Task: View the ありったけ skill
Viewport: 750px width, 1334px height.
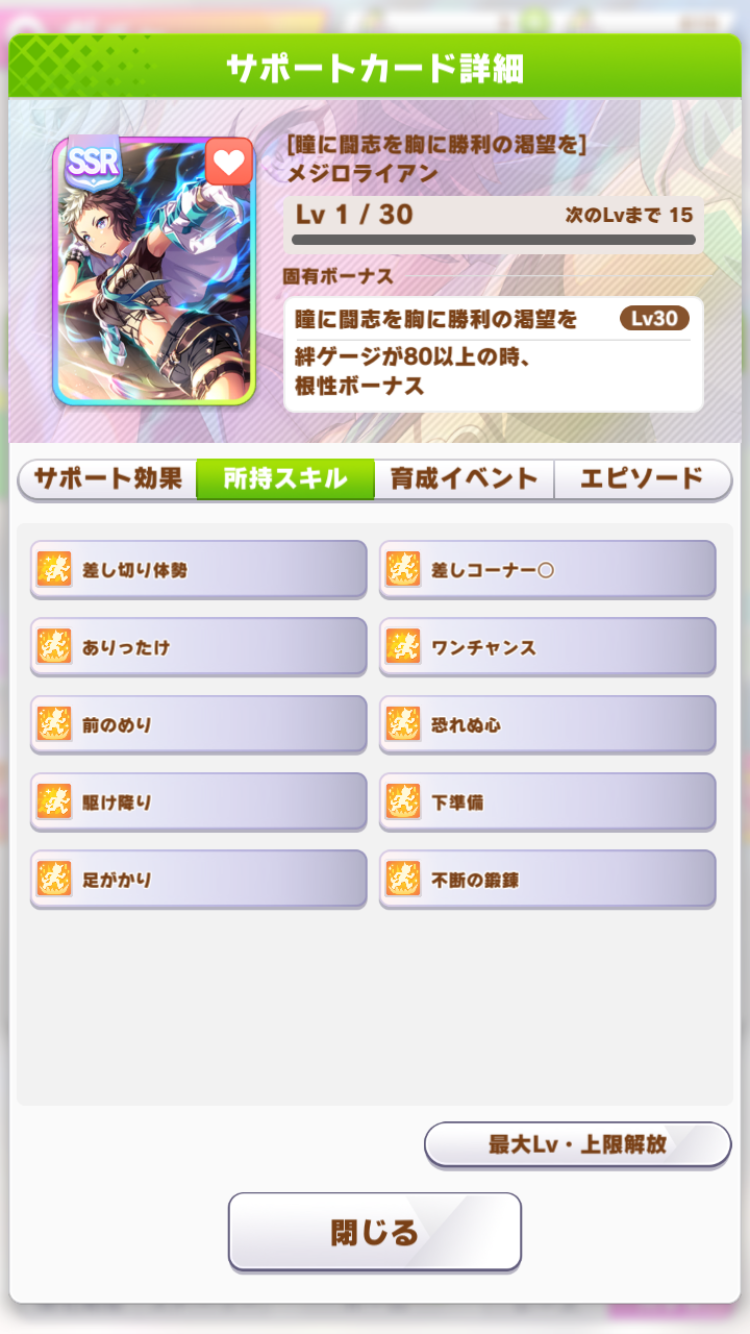Action: coord(199,647)
